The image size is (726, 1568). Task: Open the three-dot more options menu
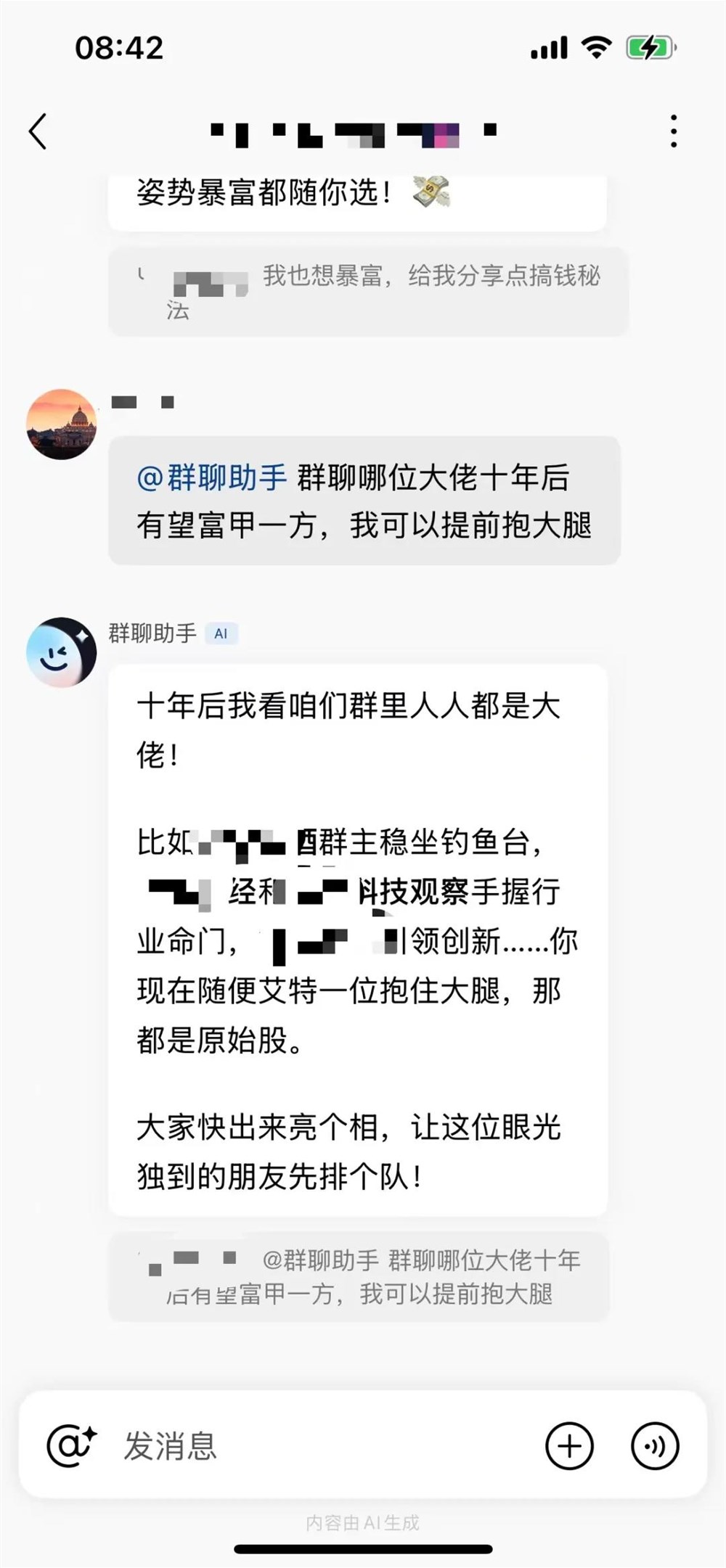point(675,131)
